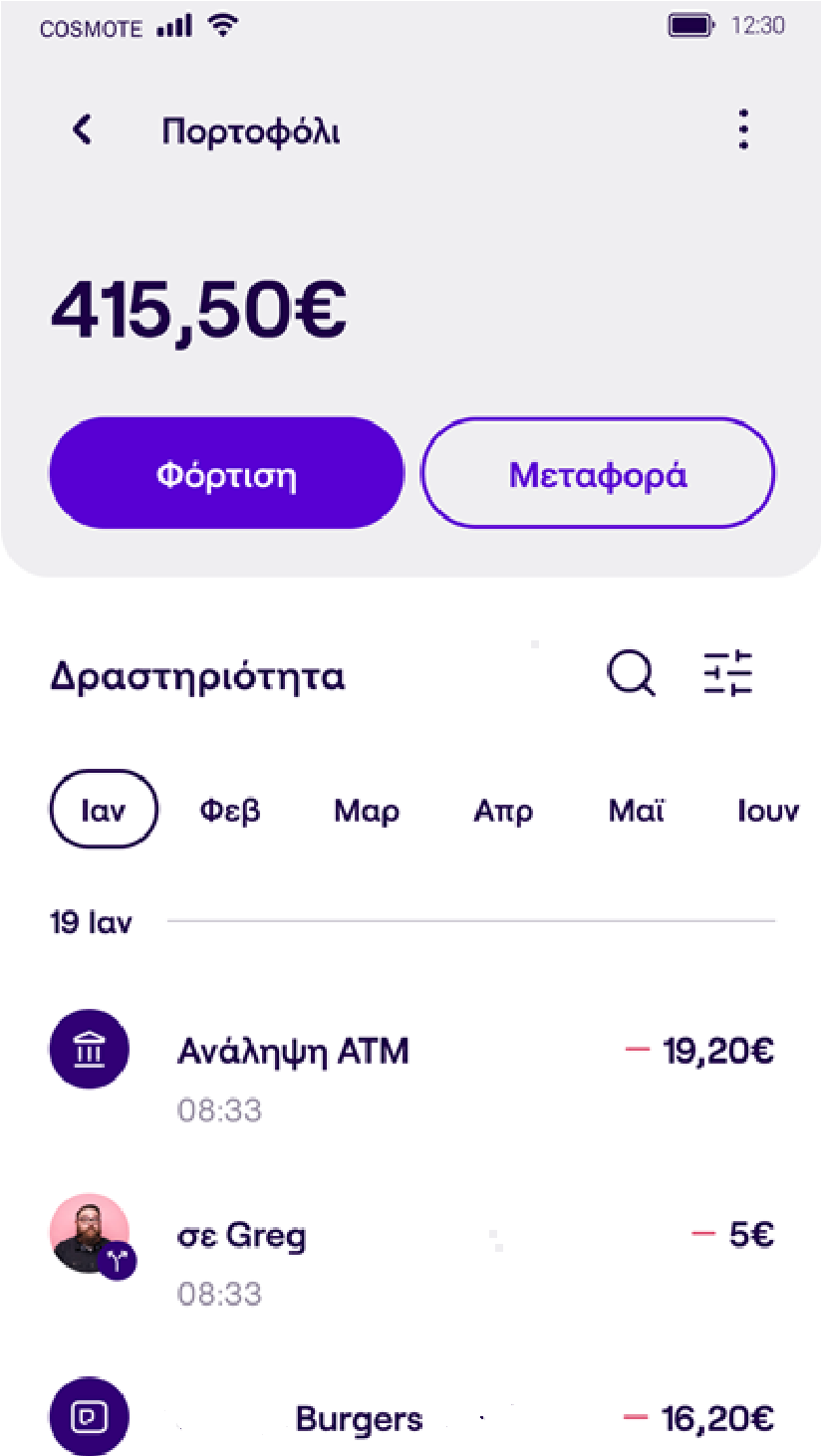
Task: Open the three-dot overflow menu
Action: point(743,129)
